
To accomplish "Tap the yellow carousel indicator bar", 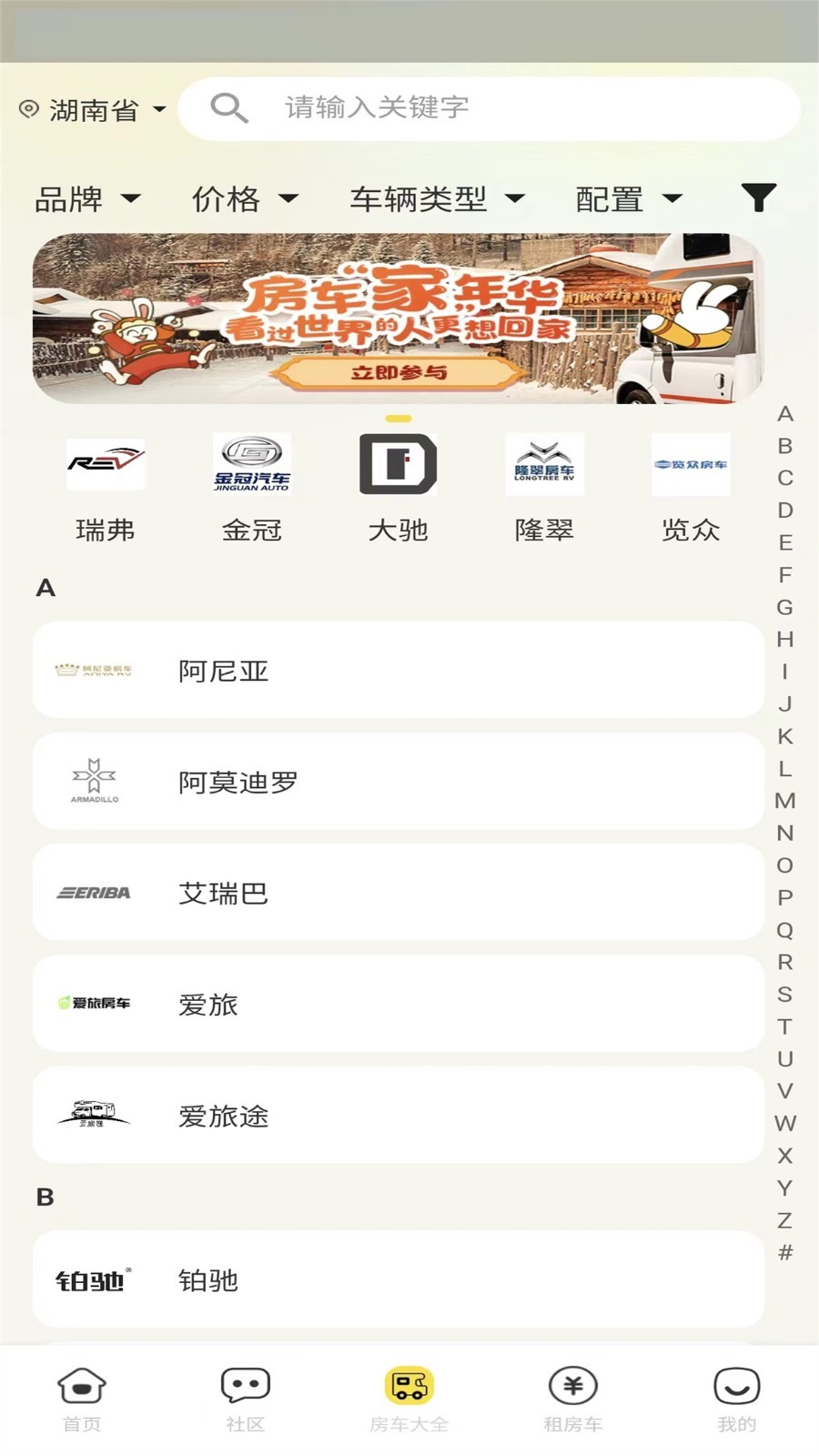I will tap(398, 420).
